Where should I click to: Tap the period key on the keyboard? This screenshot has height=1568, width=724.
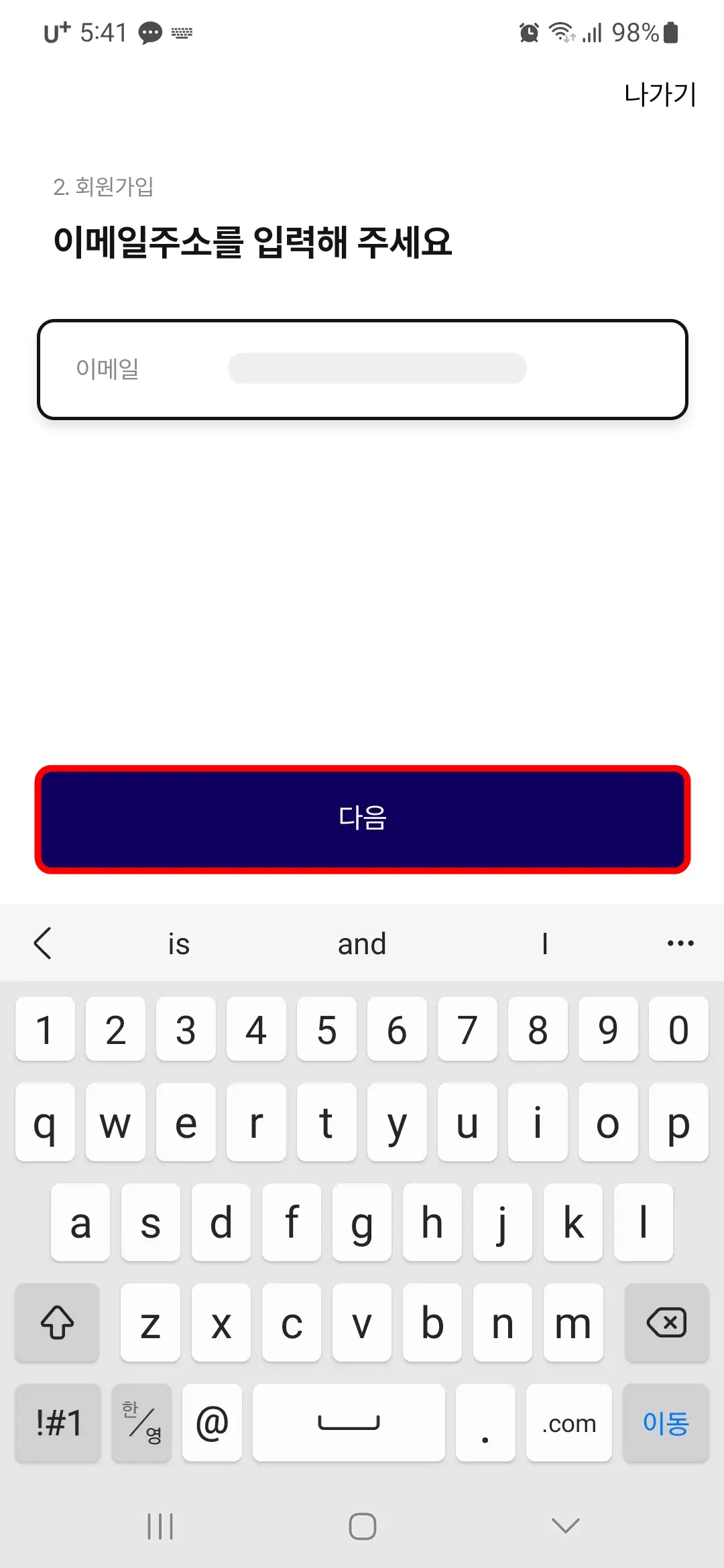click(485, 1423)
